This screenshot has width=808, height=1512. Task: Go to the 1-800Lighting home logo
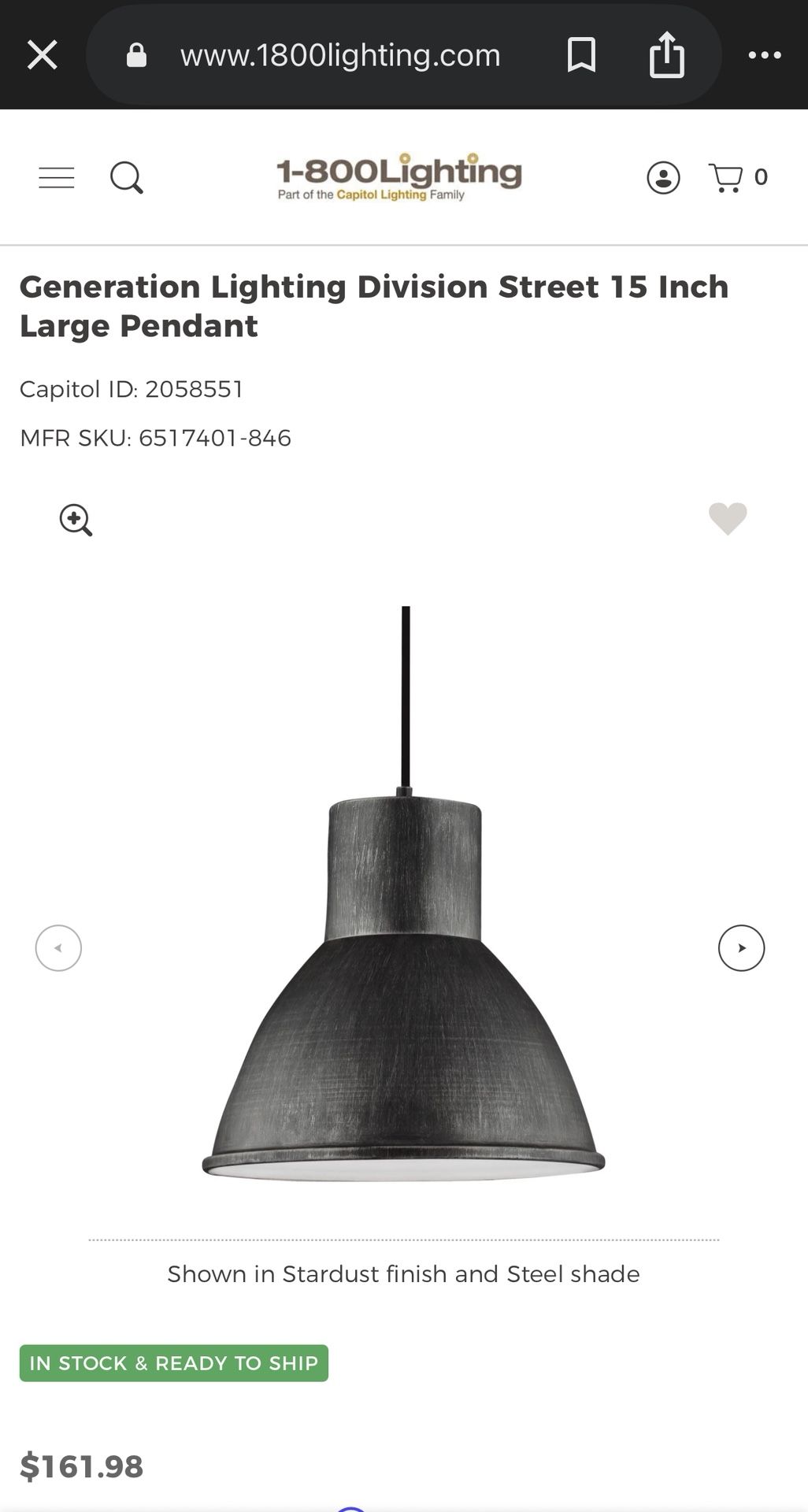[398, 177]
